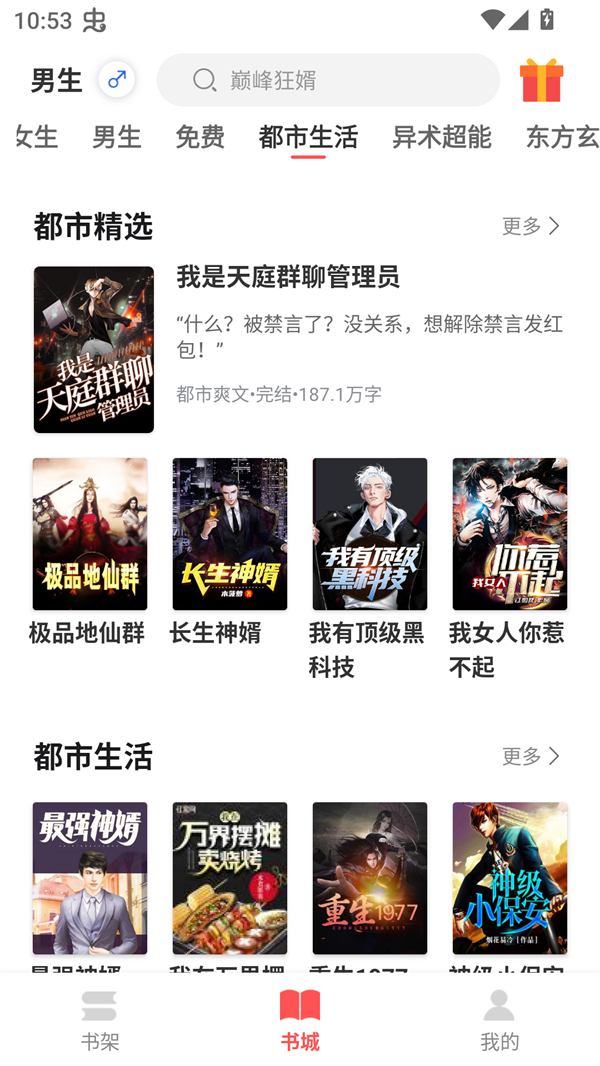Switch to the 男生 category tab
600x1066 pixels.
117,136
